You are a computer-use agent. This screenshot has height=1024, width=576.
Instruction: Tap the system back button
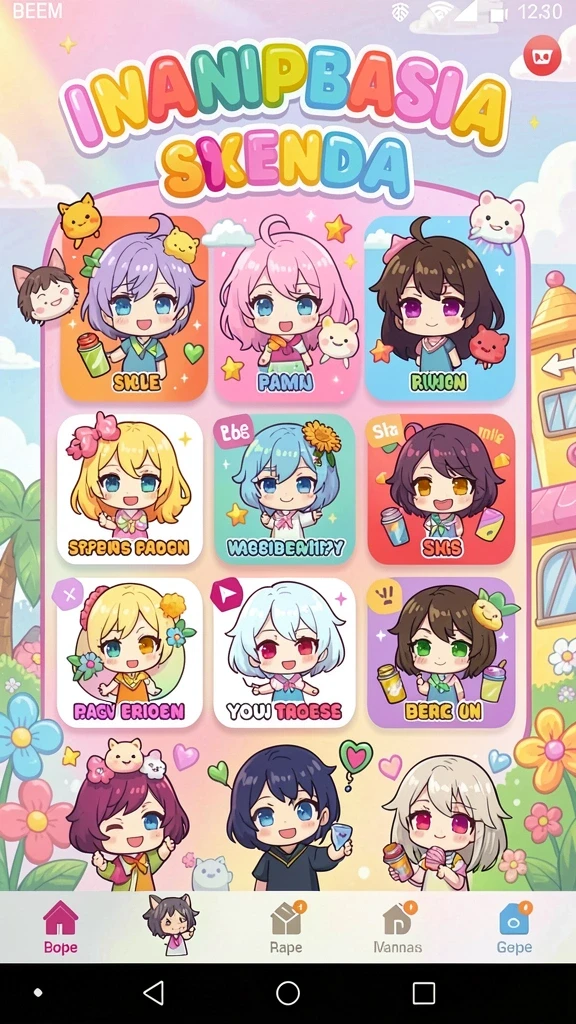point(153,993)
